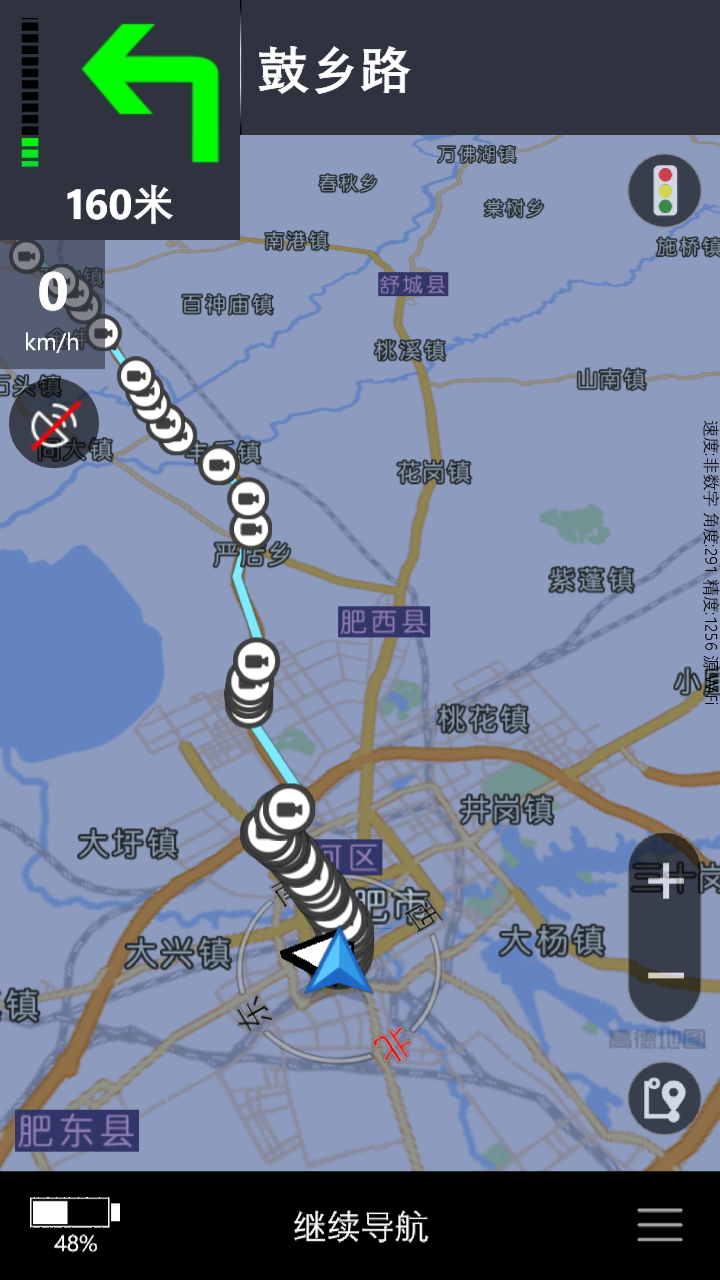The image size is (720, 1280).
Task: Toggle the traffic light layer button
Action: tap(664, 190)
